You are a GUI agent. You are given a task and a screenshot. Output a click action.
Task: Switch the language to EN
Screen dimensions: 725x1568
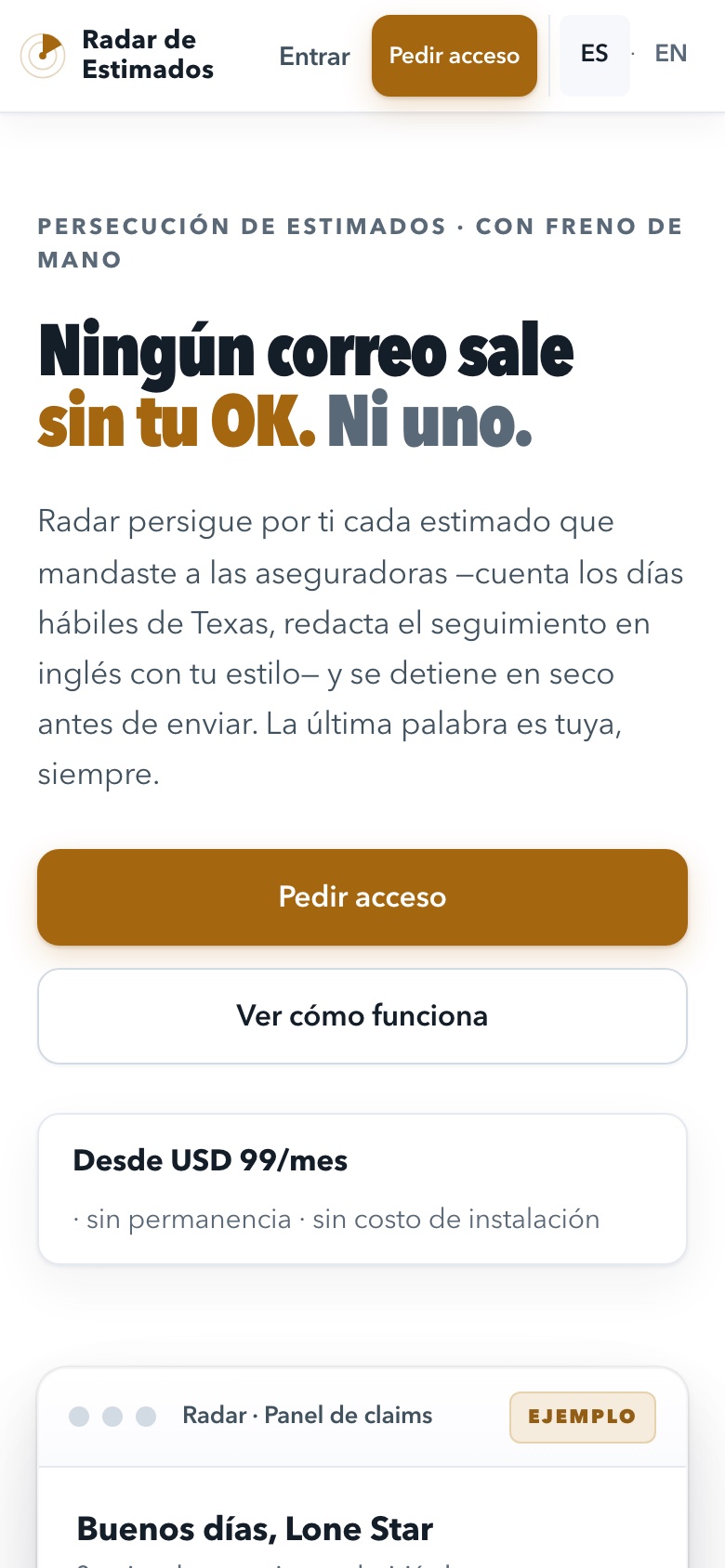coord(671,54)
